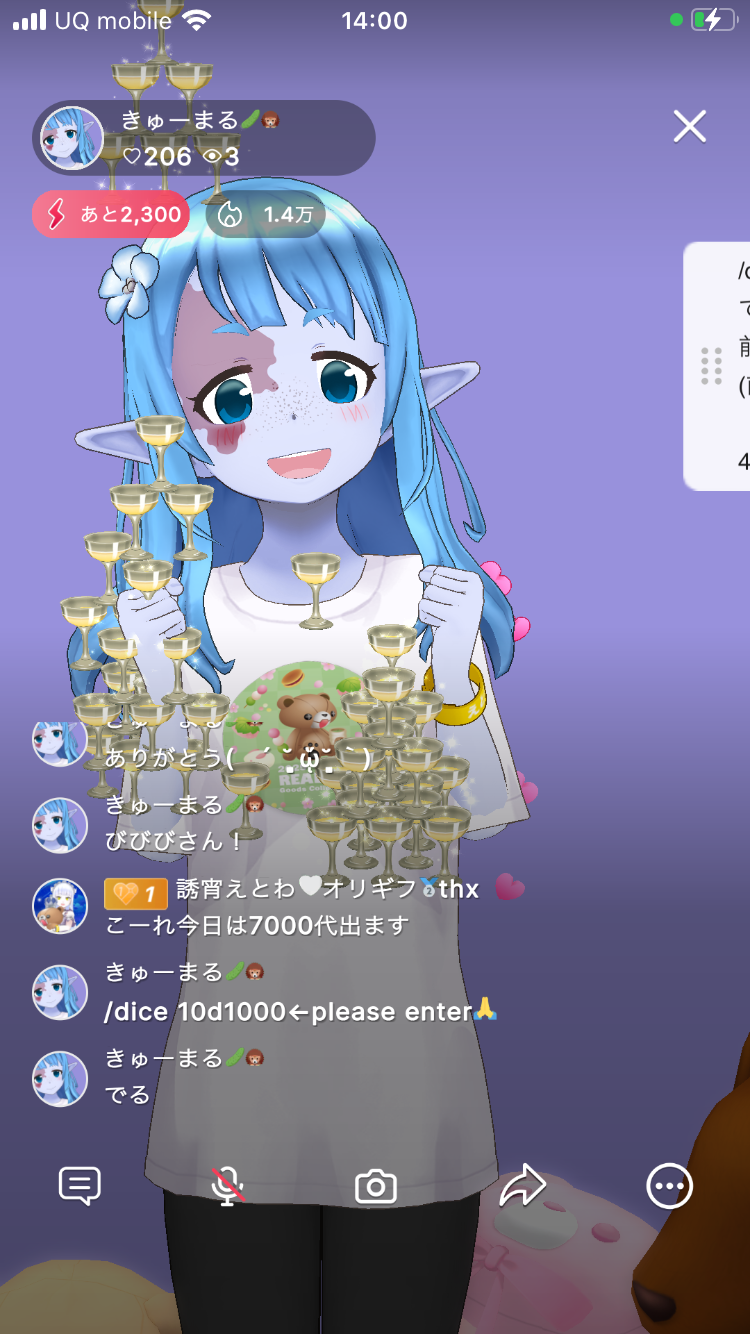
Task: Share this live stream
Action: 522,1186
